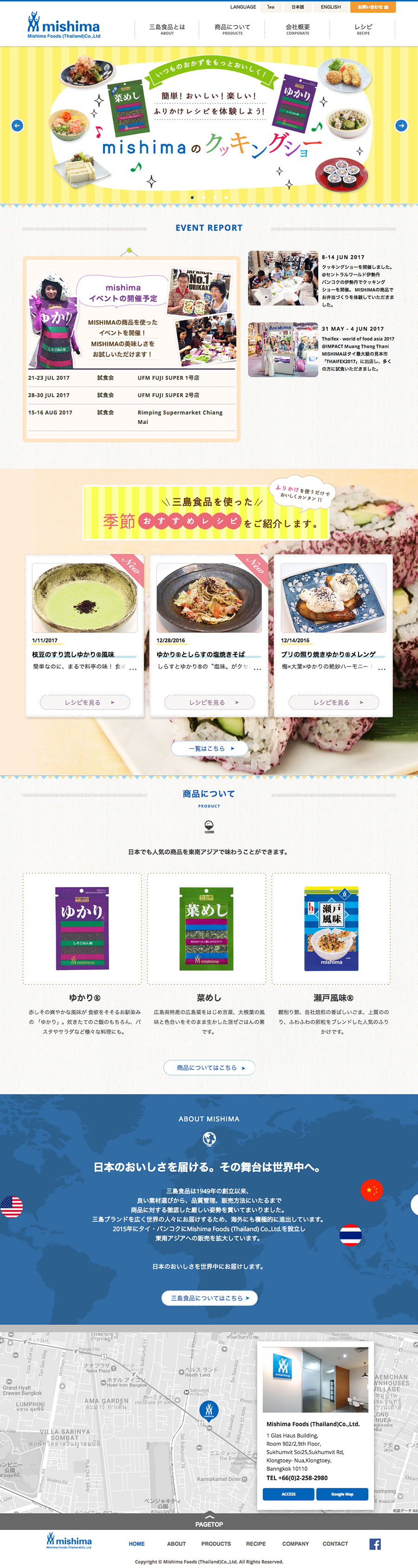Image resolution: width=418 pixels, height=1568 pixels.
Task: Tap the 三島食品についてはこちら button
Action: click(209, 1298)
